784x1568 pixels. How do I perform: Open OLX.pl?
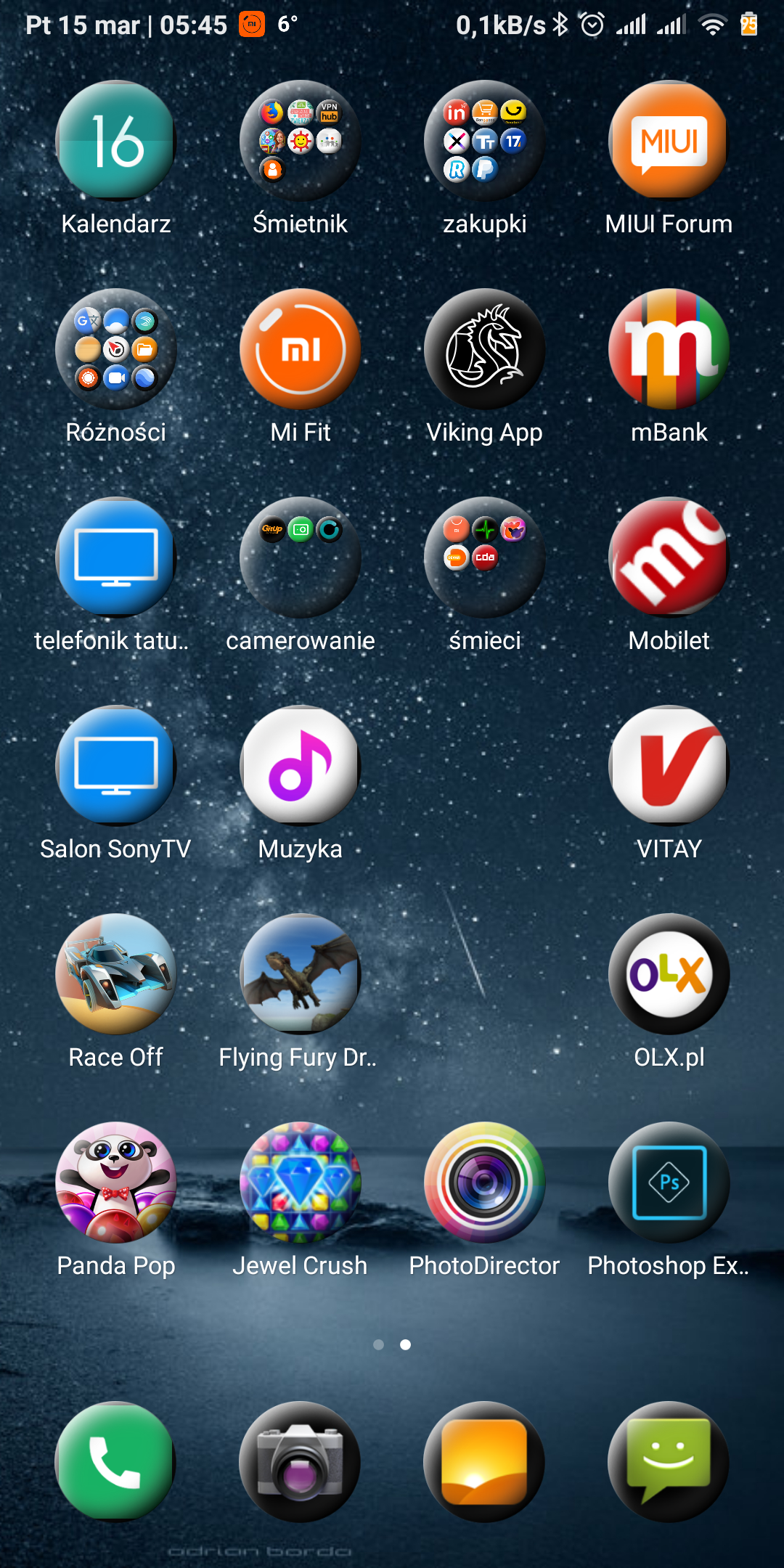click(x=669, y=974)
